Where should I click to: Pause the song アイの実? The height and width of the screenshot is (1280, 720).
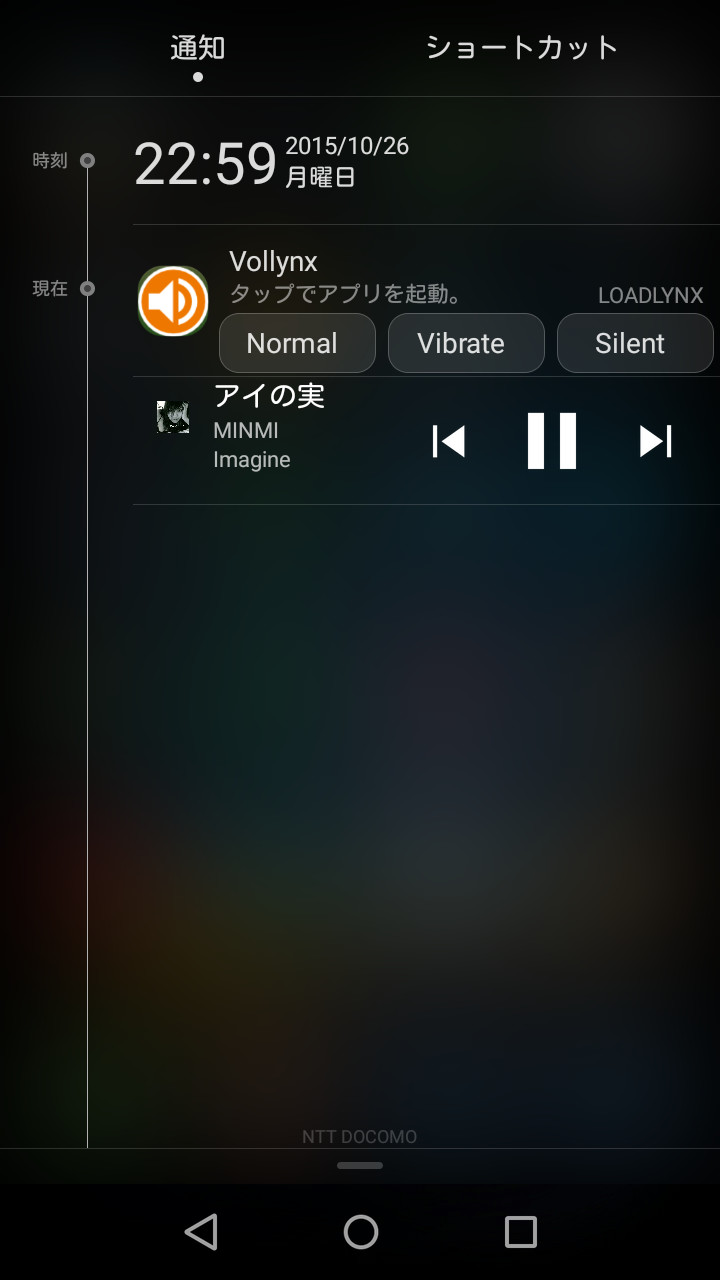[x=552, y=441]
